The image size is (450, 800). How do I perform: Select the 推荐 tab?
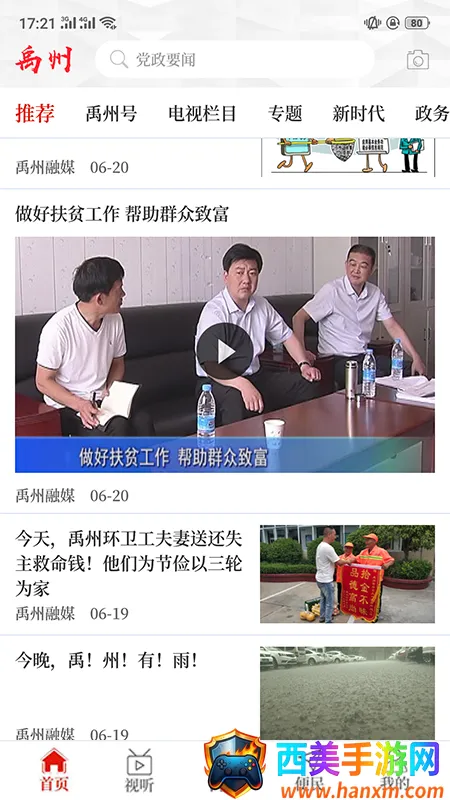pyautogui.click(x=35, y=113)
